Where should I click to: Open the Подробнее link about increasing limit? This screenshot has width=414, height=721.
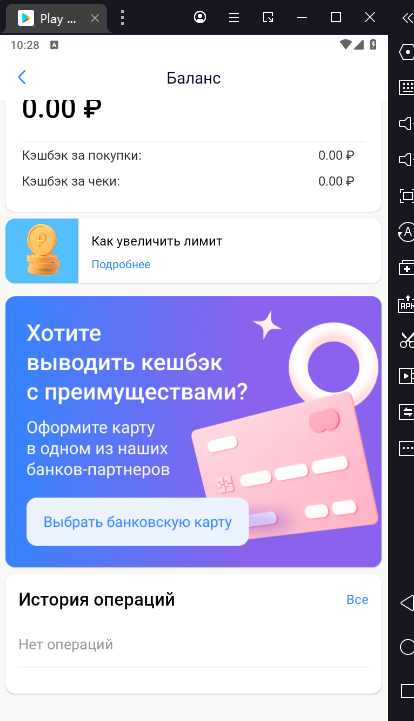[121, 264]
